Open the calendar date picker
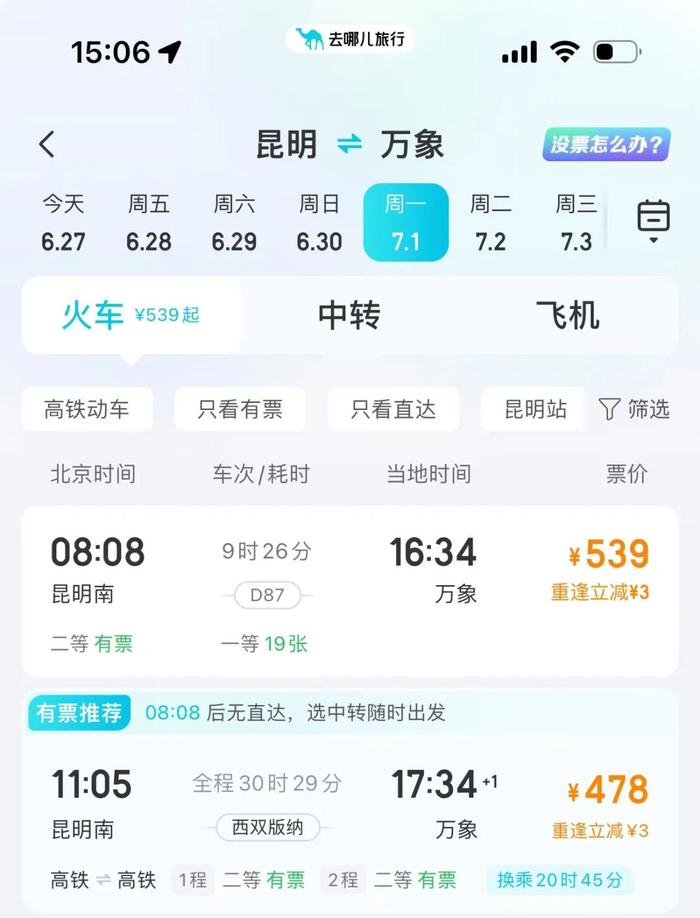The height and width of the screenshot is (918, 700). (653, 221)
